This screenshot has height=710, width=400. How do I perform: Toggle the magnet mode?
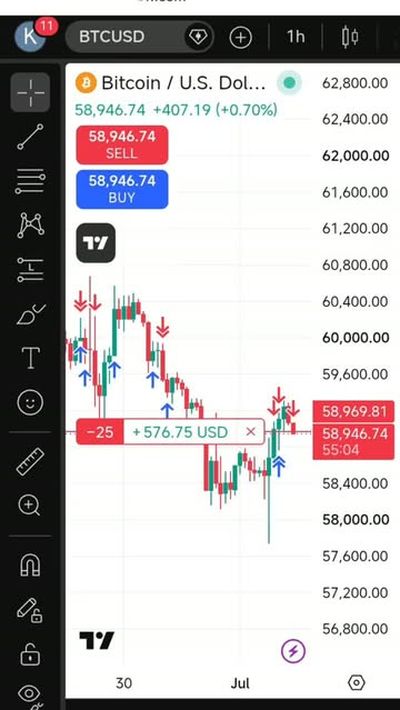click(x=30, y=564)
